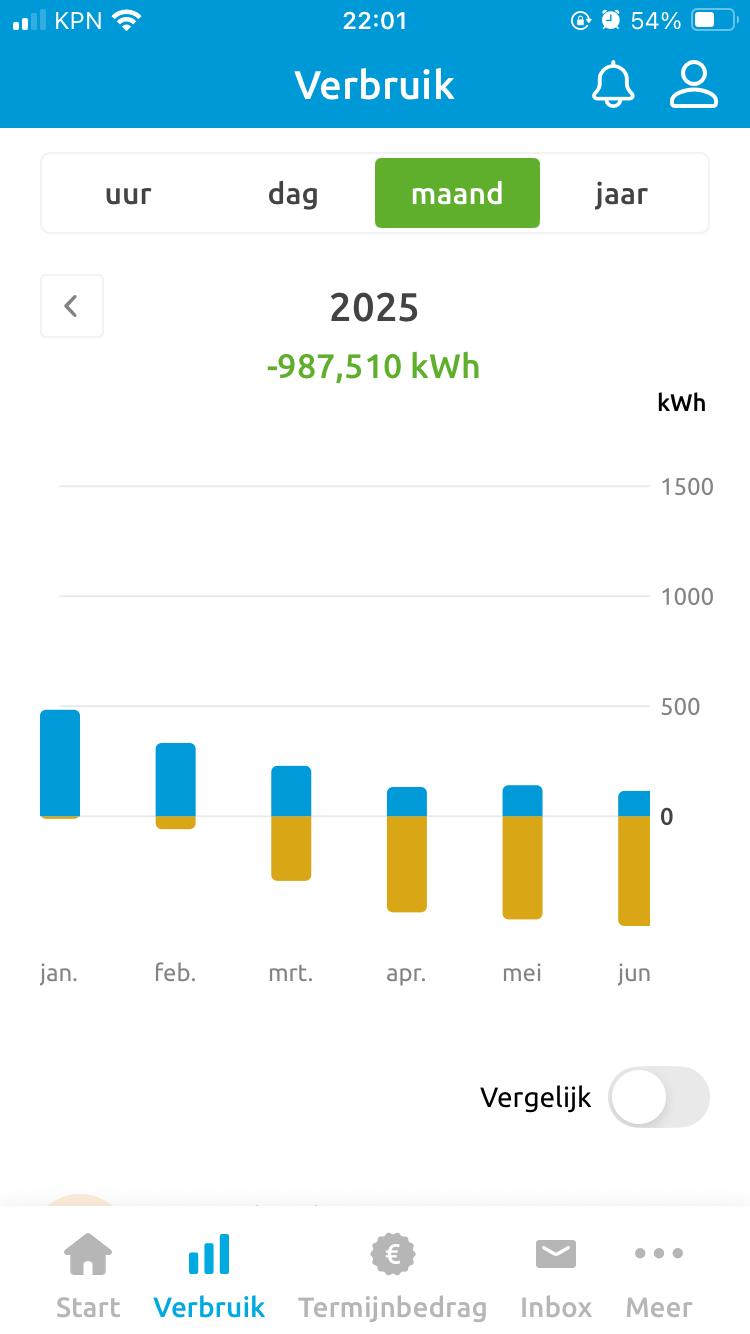
Task: Select the maand segment
Action: pos(457,193)
